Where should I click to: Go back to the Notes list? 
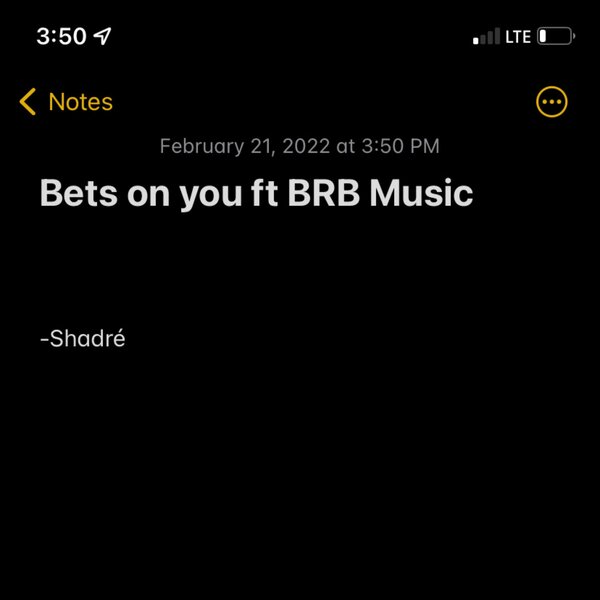click(66, 102)
